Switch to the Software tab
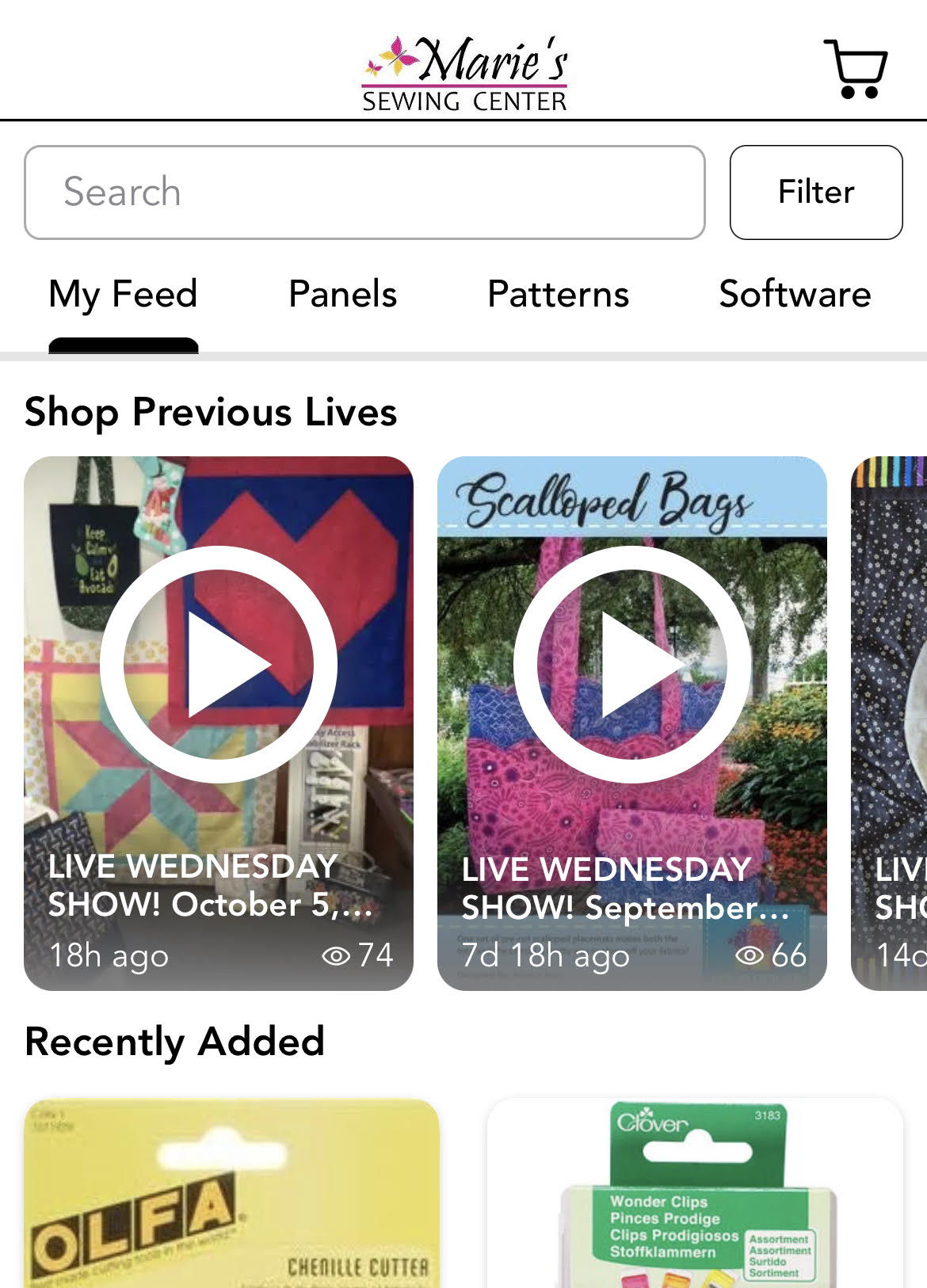 pos(795,295)
